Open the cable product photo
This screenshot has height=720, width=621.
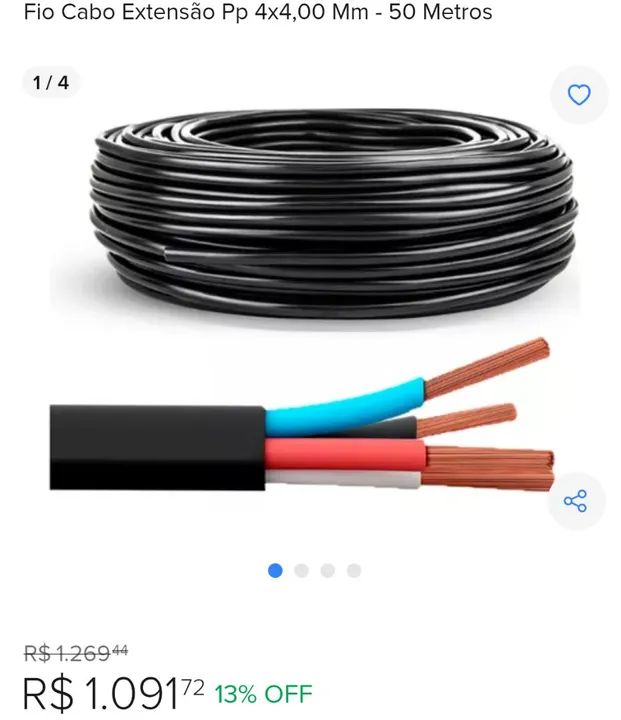click(310, 310)
